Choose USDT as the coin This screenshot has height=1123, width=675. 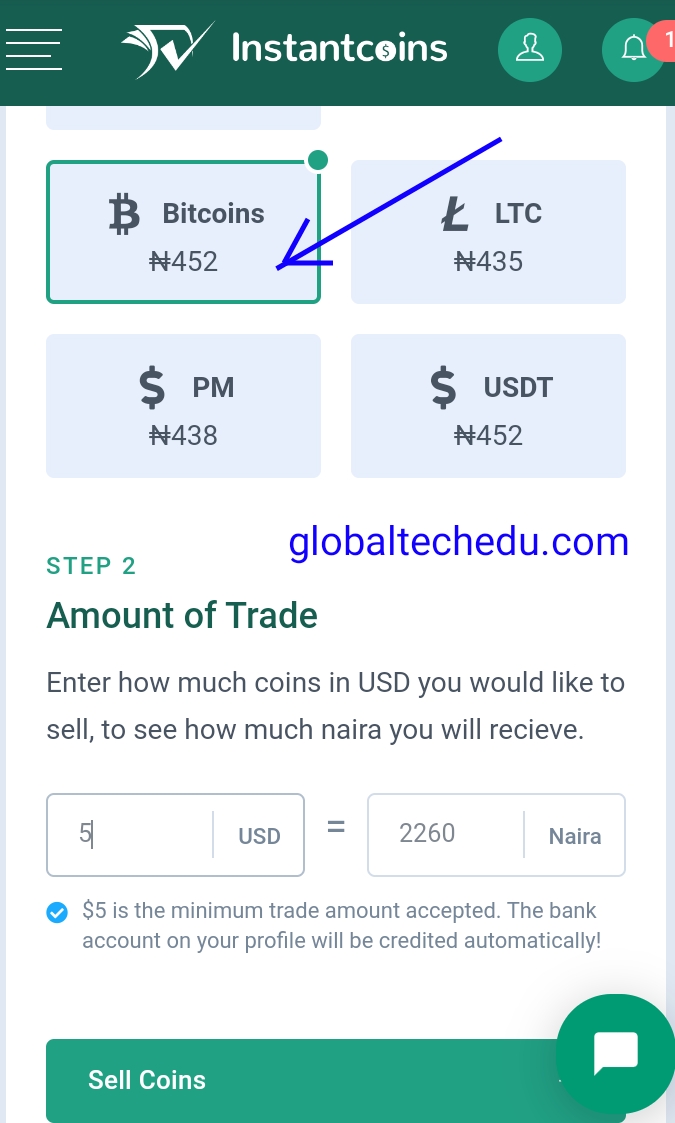488,406
